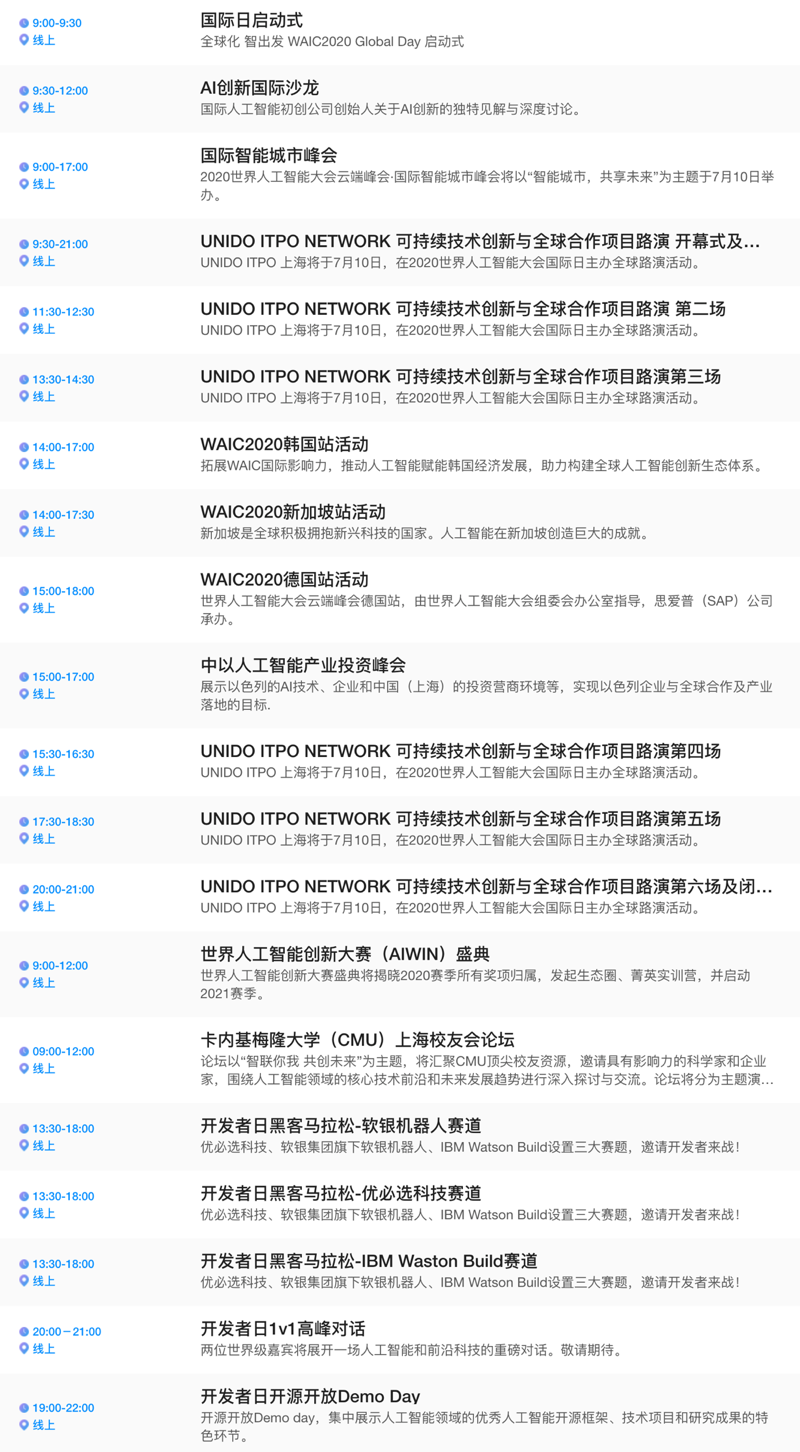Open the WAIC2020韩国站活动 event

click(284, 444)
